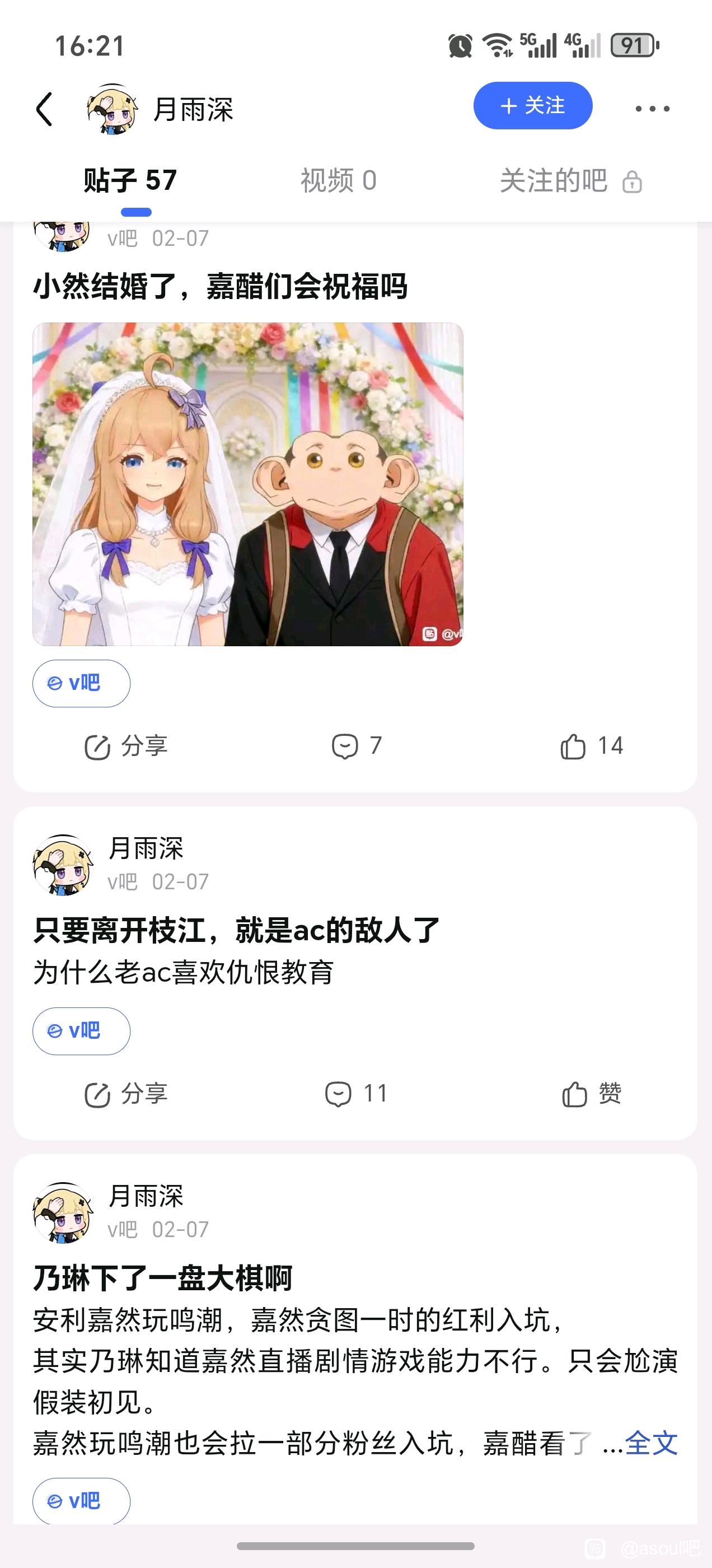Tap the v吧 chip under the wedding post
The height and width of the screenshot is (1568, 712).
click(x=82, y=683)
